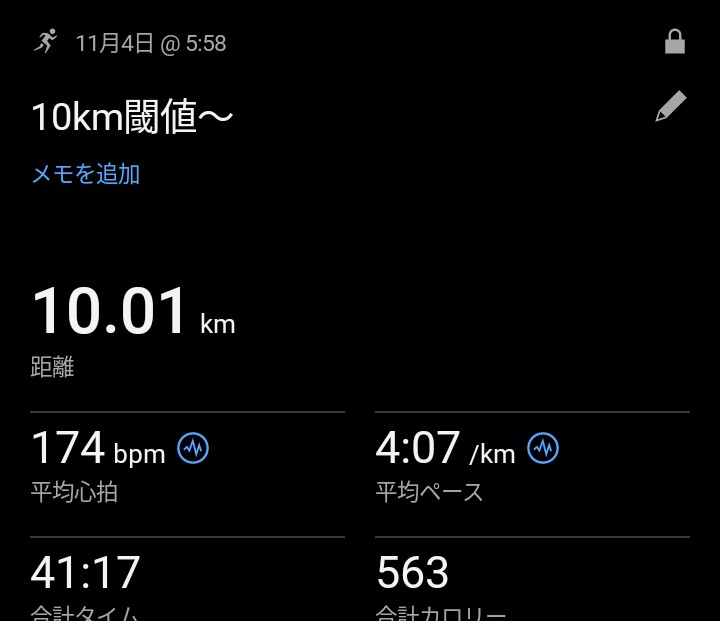This screenshot has height=621, width=720.
Task: Open privacy settings via the lock icon
Action: (x=675, y=42)
